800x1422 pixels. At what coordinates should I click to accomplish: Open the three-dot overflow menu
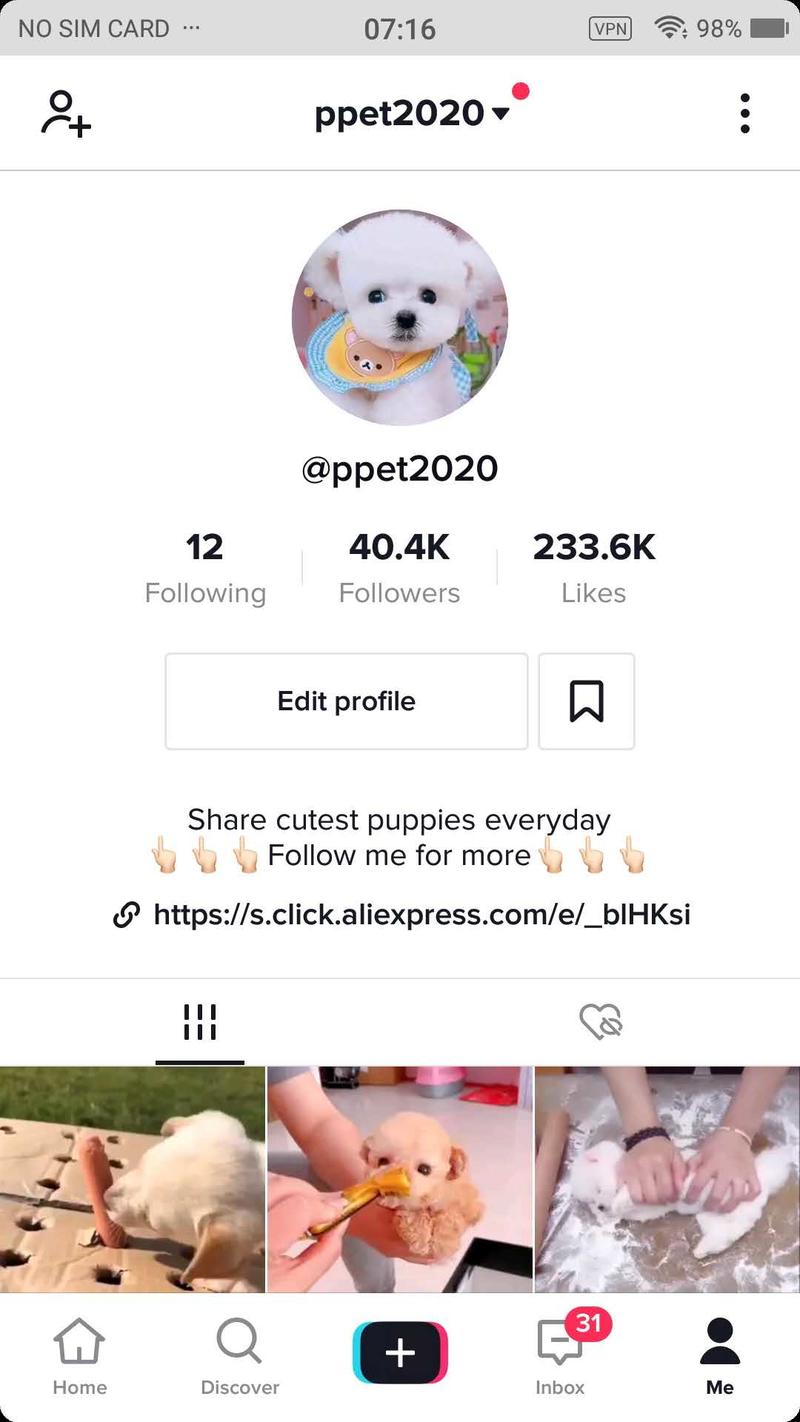[744, 114]
